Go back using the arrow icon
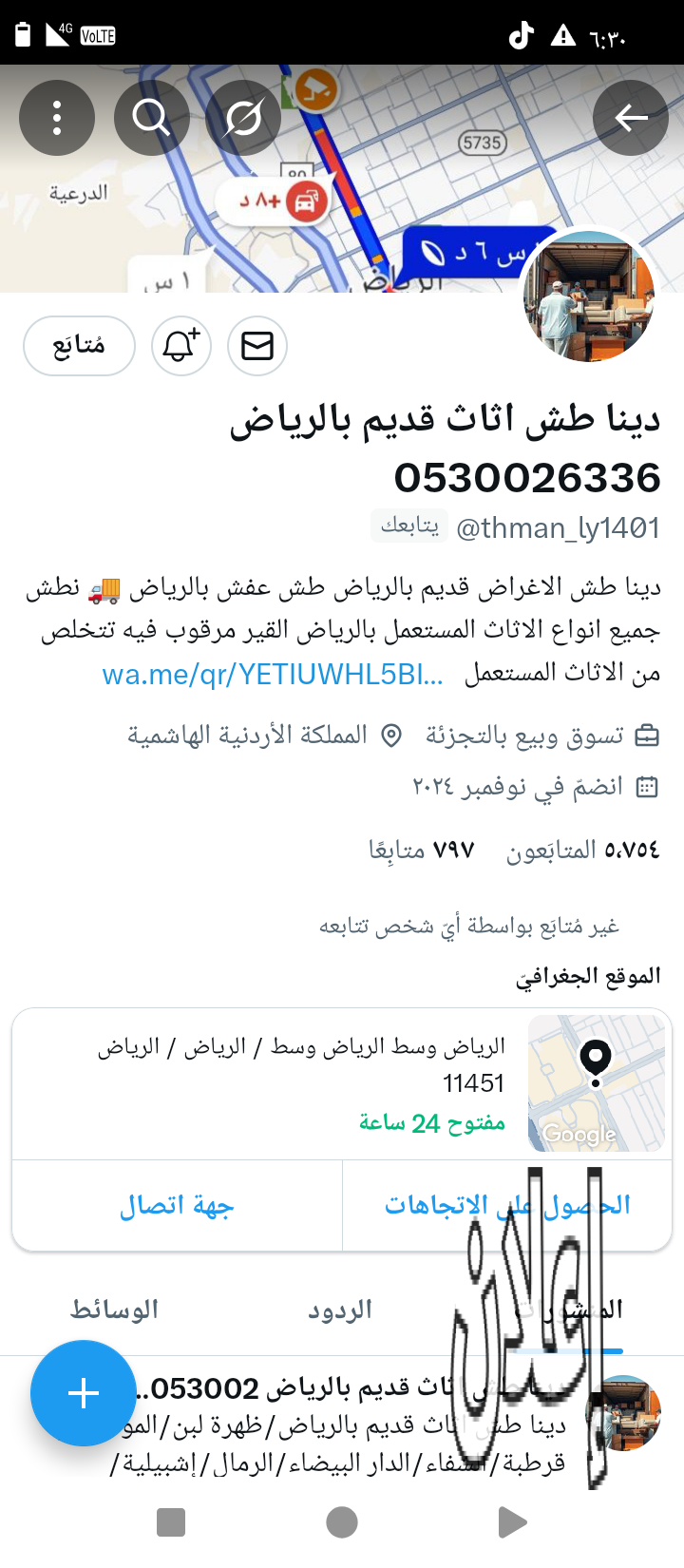 631,118
